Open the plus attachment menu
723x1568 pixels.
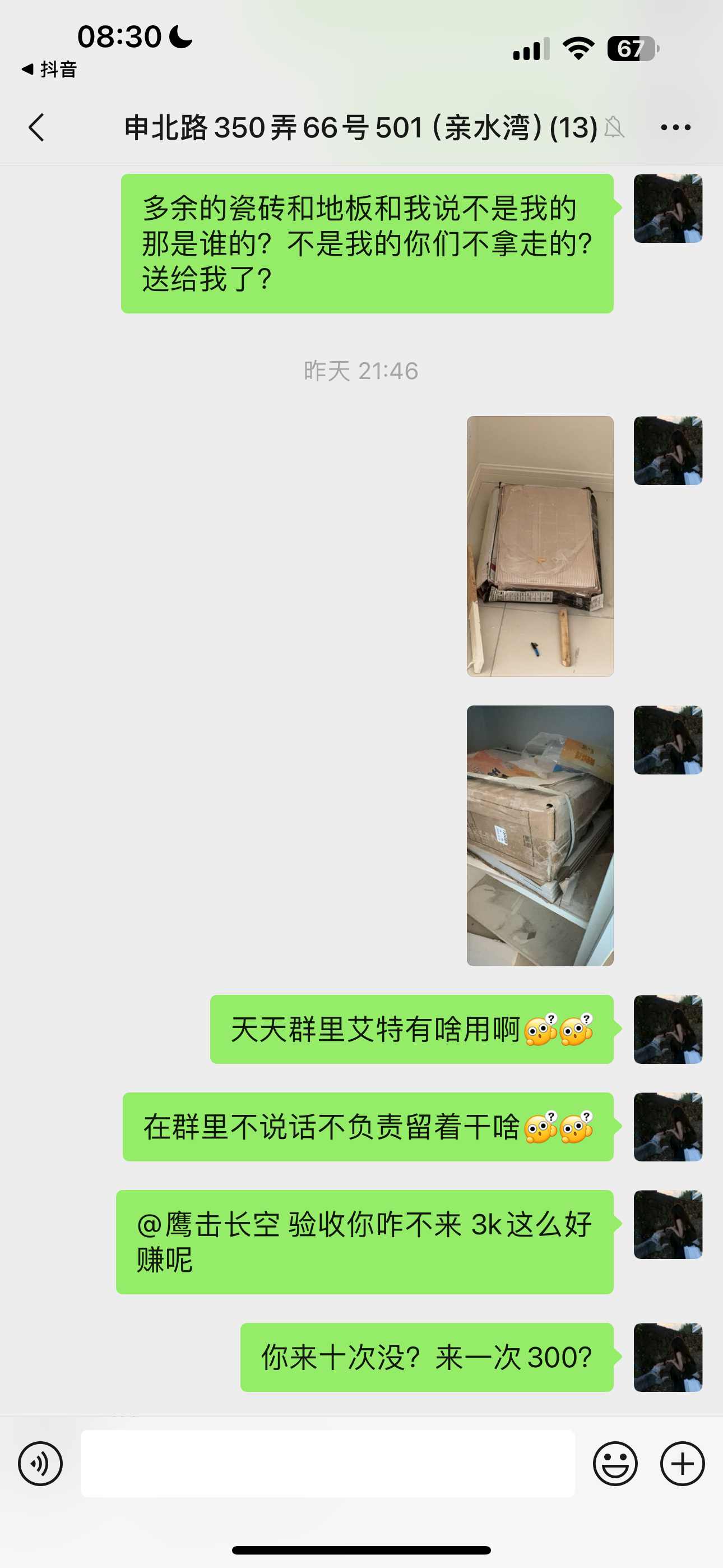682,1464
